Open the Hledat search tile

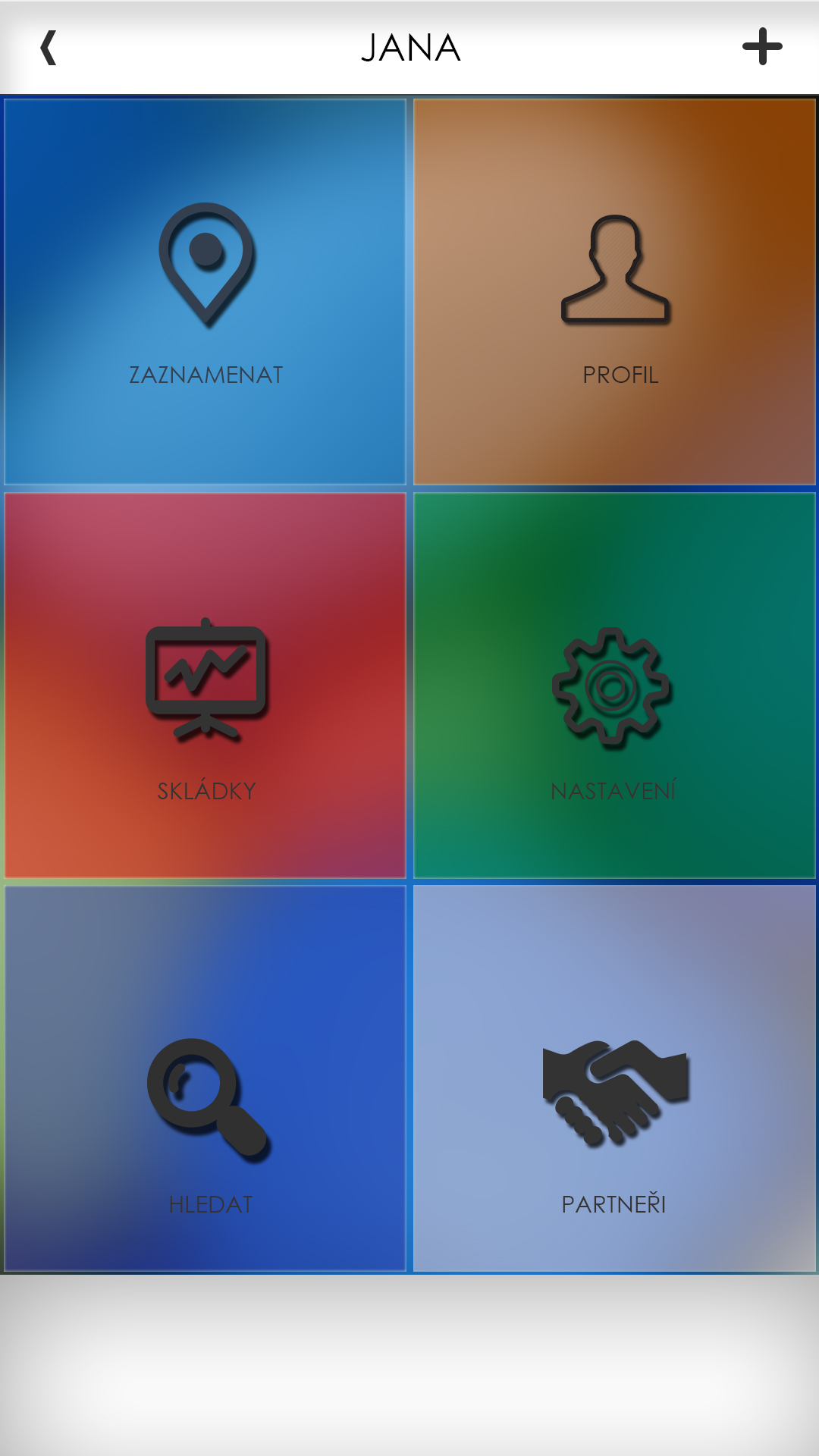pos(206,1078)
